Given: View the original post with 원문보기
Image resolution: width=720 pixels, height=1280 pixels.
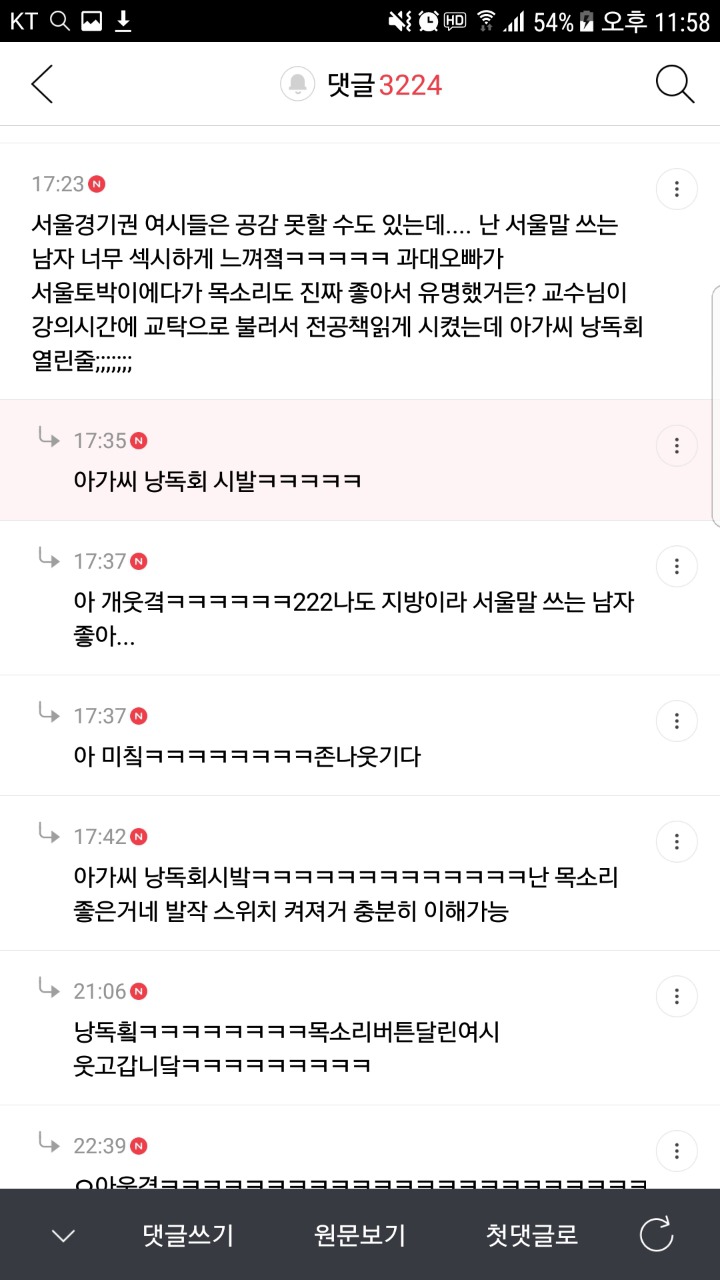Looking at the screenshot, I should tap(360, 1235).
